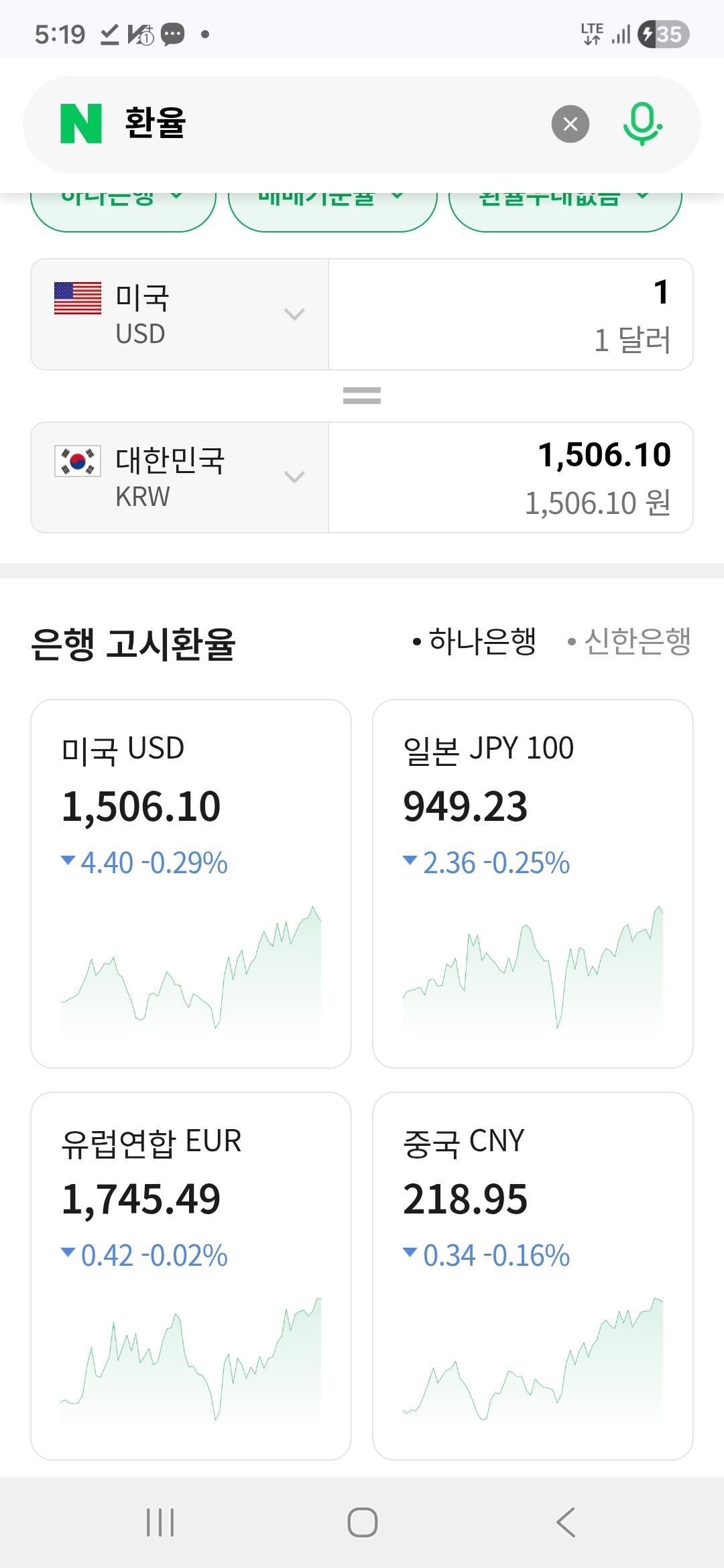Edit the won amount field
The height and width of the screenshot is (1568, 724).
coord(511,477)
